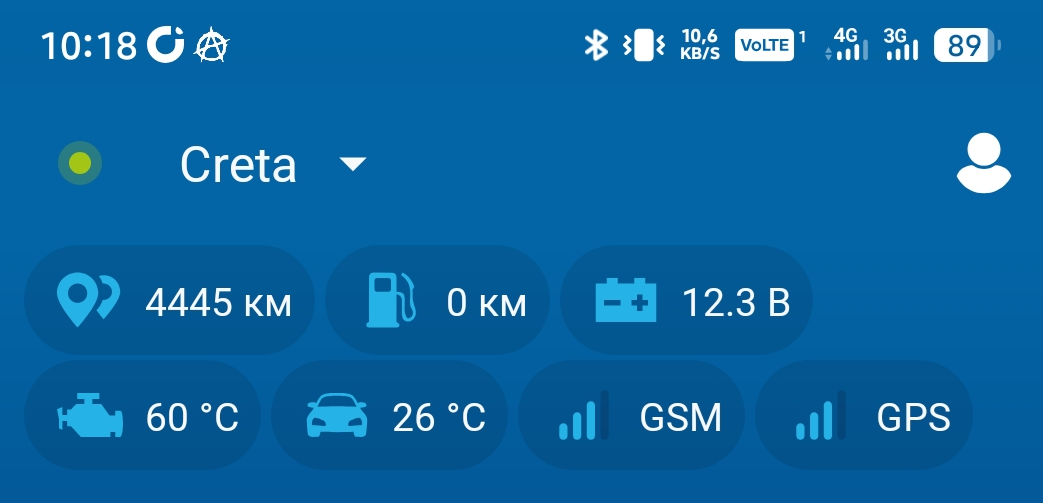Screen dimensions: 1043x503
Task: Tap the 26 °C cabin temperature chip
Action: (390, 417)
